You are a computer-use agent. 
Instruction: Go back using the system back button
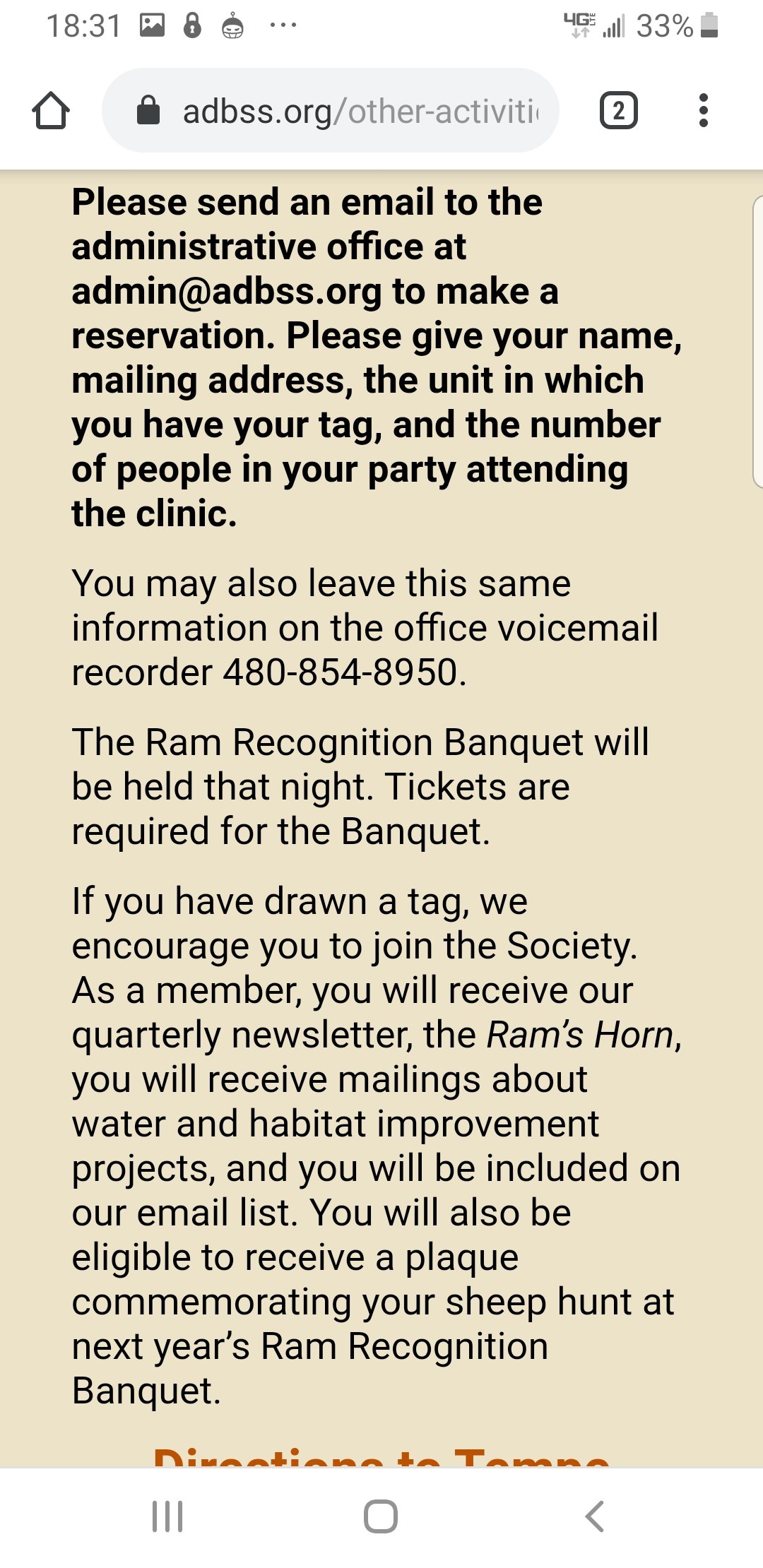coord(595,1516)
